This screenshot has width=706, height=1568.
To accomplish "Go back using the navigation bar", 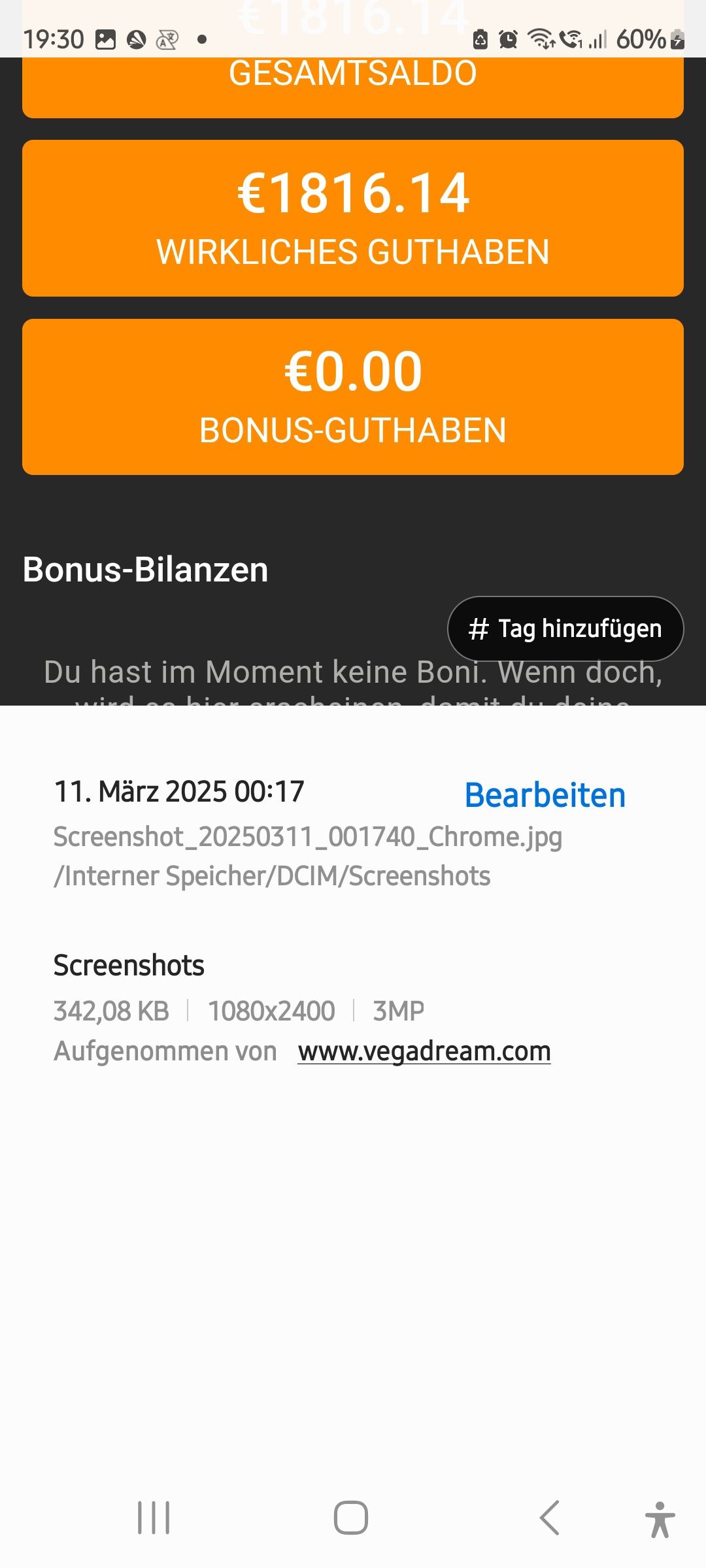I will point(550,1517).
